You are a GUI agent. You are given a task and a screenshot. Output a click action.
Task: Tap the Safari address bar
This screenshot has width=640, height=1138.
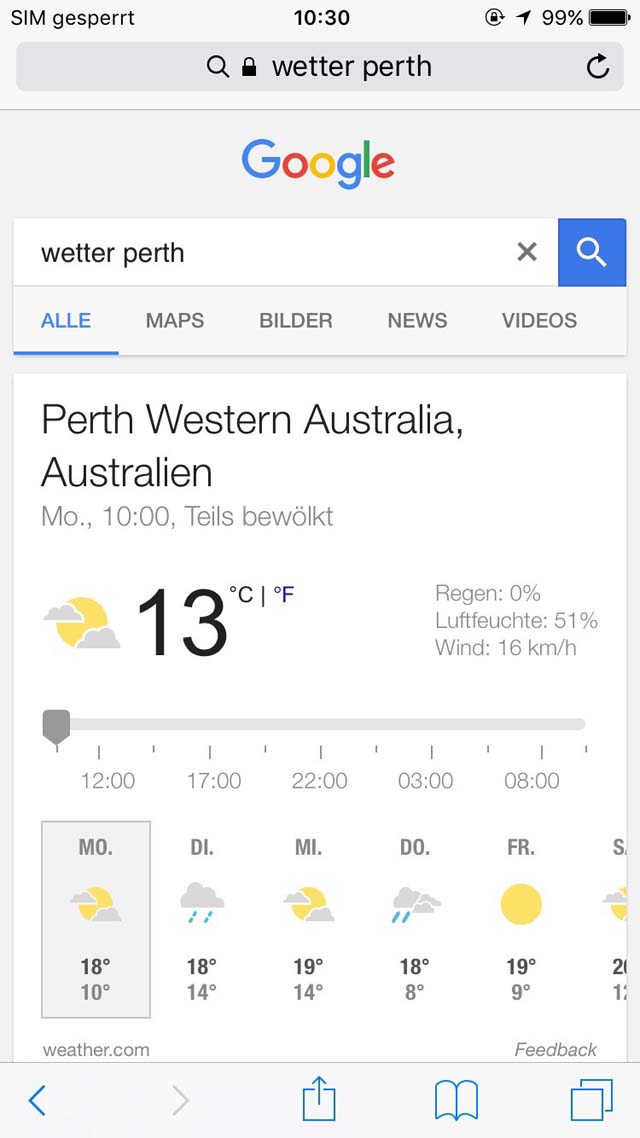tap(319, 67)
